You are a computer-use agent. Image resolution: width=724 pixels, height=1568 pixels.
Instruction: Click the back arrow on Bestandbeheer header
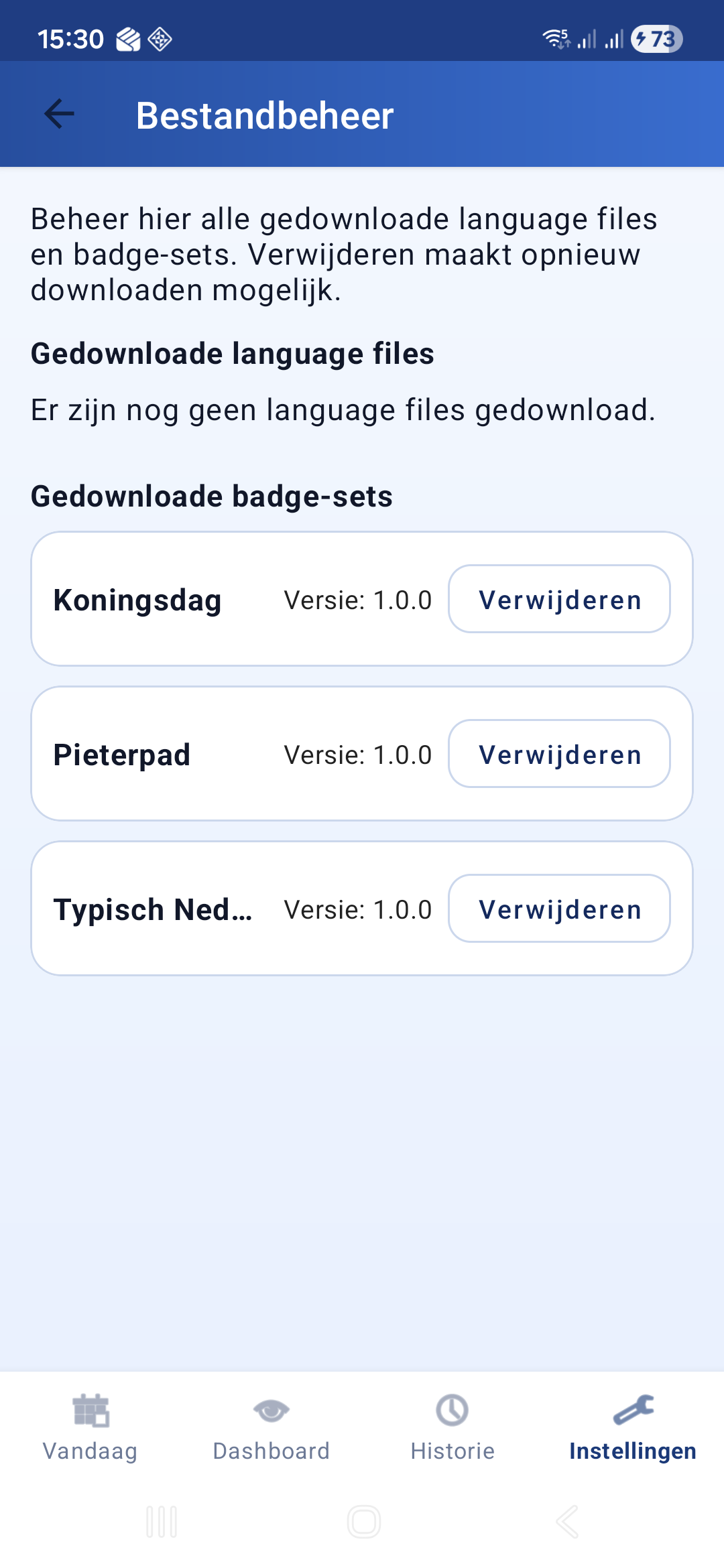(59, 113)
